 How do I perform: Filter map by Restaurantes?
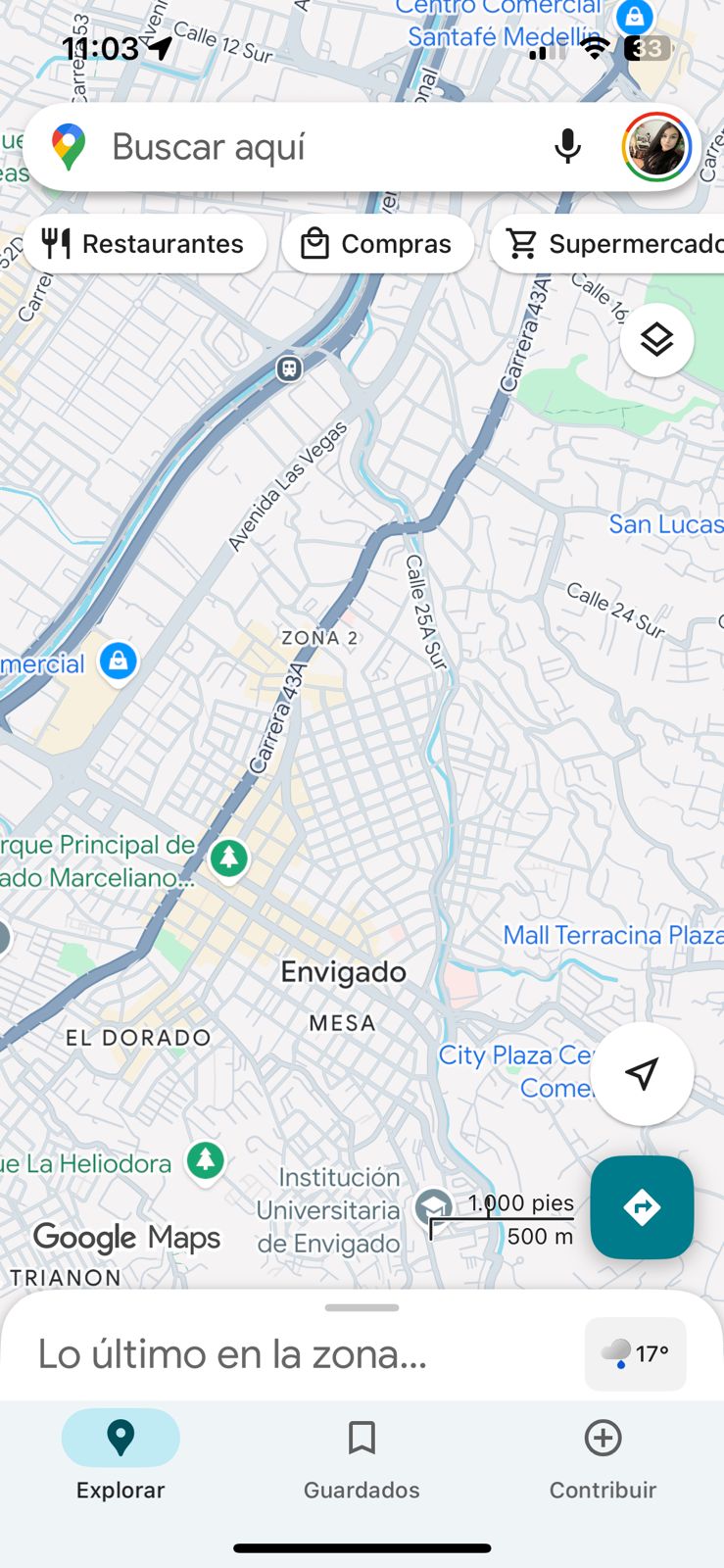click(145, 243)
